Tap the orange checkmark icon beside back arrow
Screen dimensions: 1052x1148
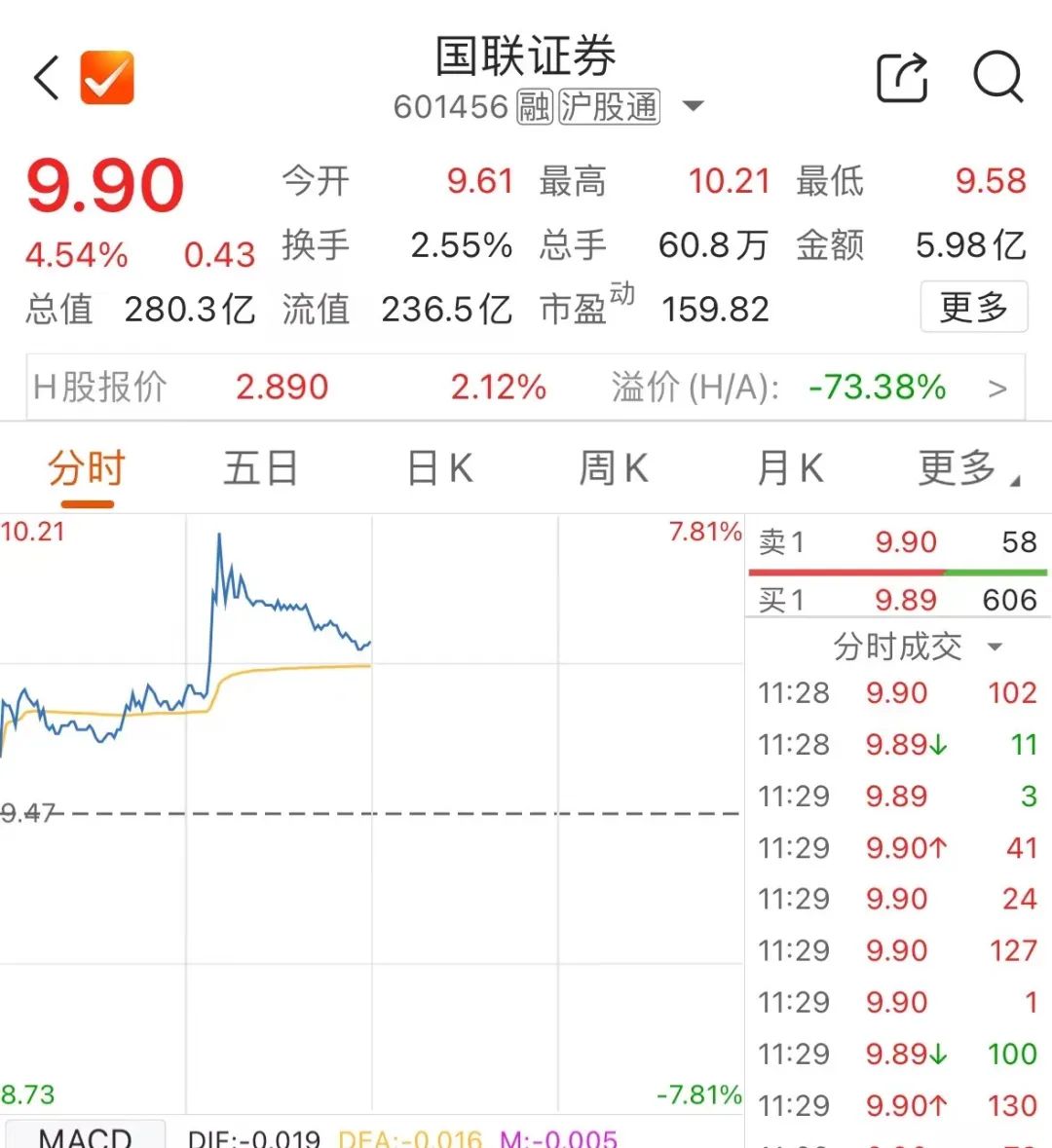(106, 78)
